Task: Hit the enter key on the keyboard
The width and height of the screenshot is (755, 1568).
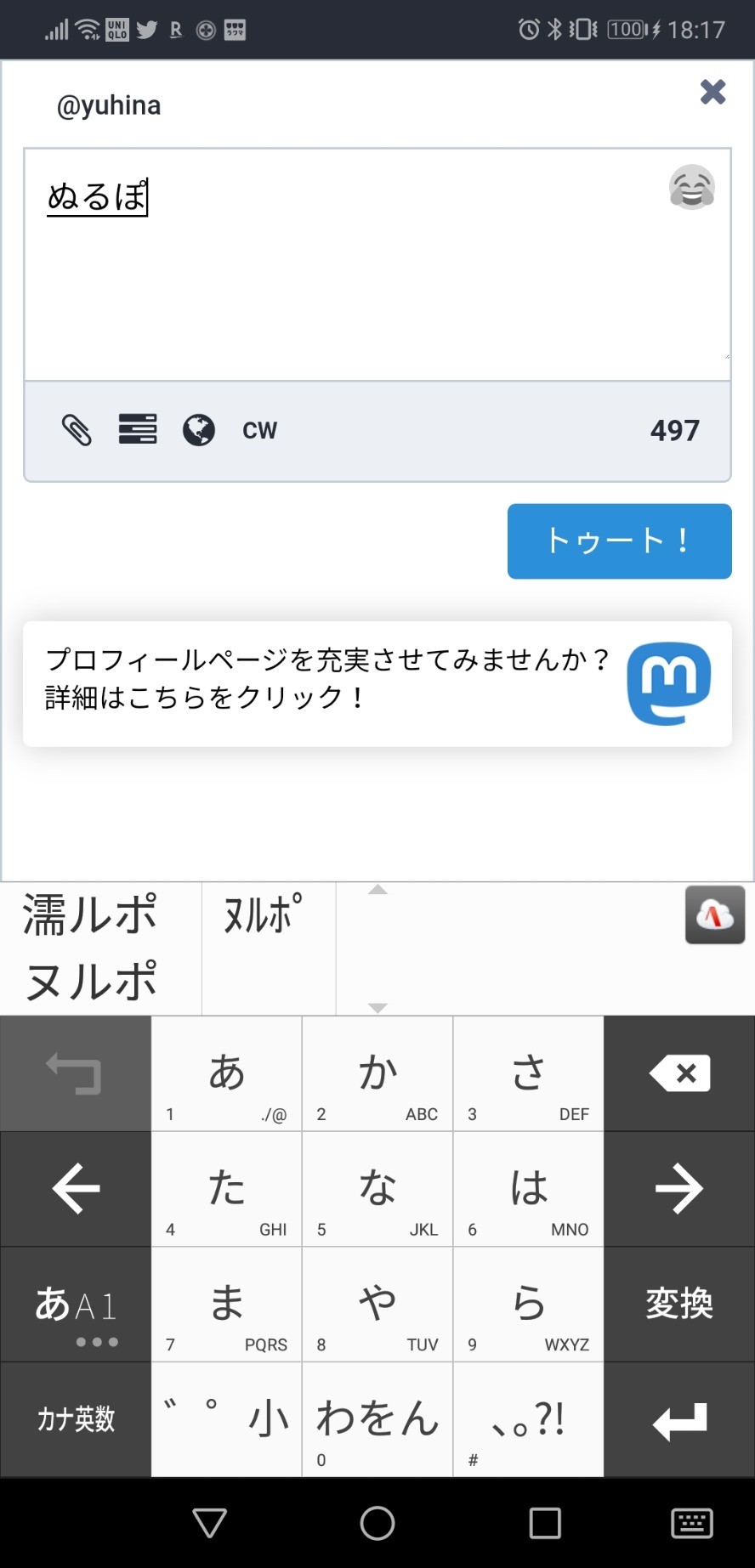Action: pyautogui.click(x=679, y=1419)
